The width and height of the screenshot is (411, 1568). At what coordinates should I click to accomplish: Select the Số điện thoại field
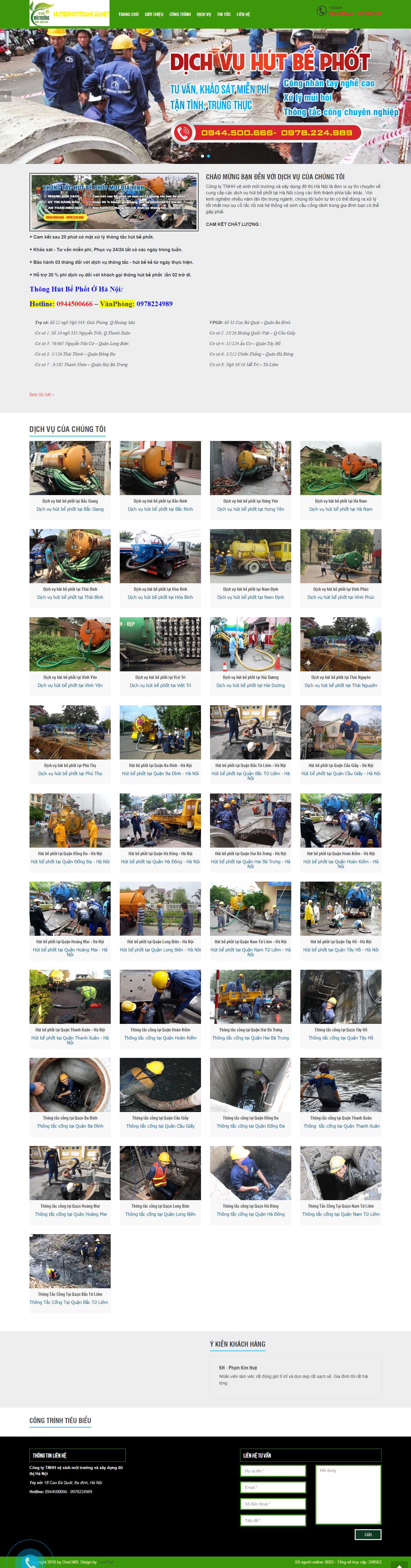point(273,1503)
